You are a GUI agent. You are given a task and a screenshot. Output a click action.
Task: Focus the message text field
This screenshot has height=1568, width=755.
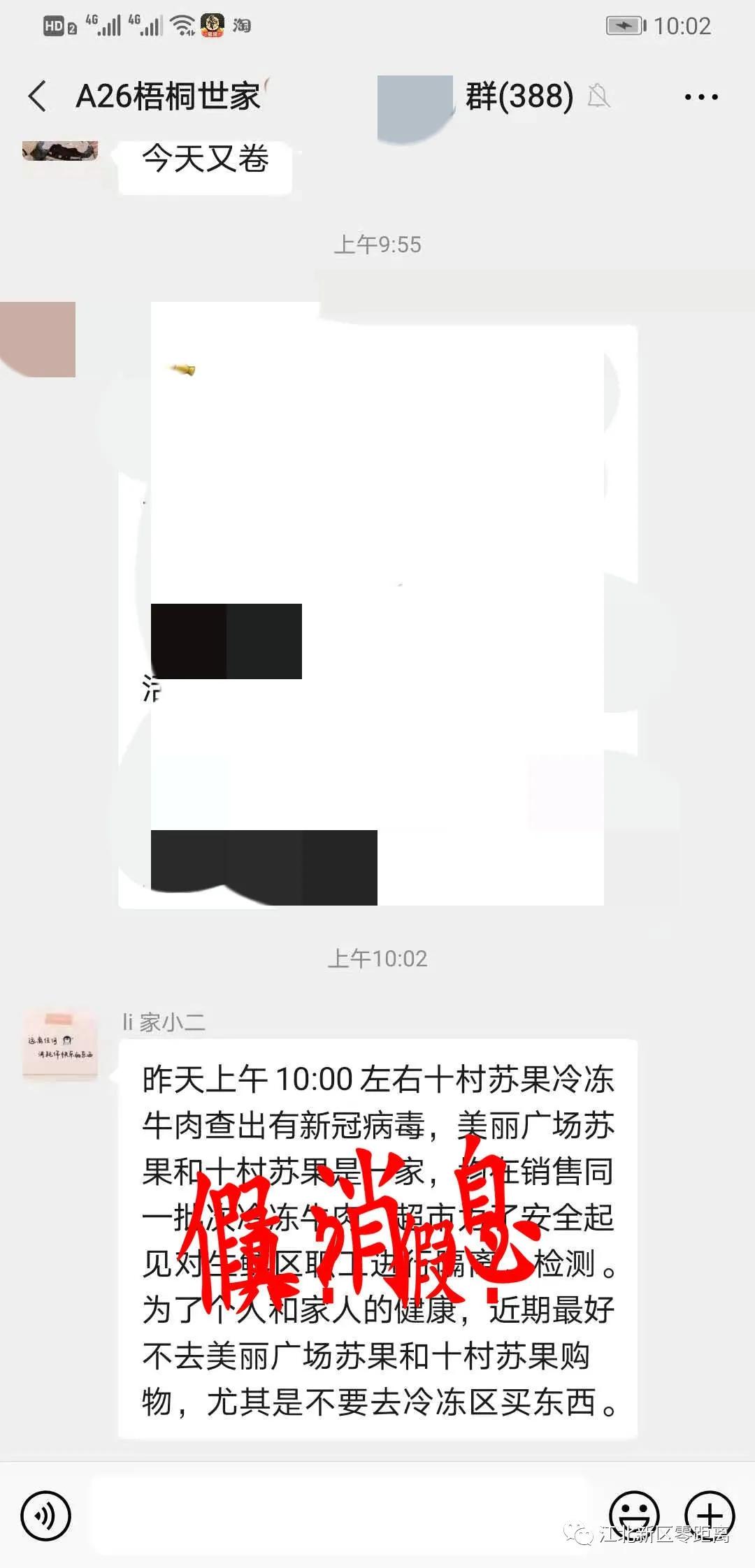click(x=343, y=1515)
